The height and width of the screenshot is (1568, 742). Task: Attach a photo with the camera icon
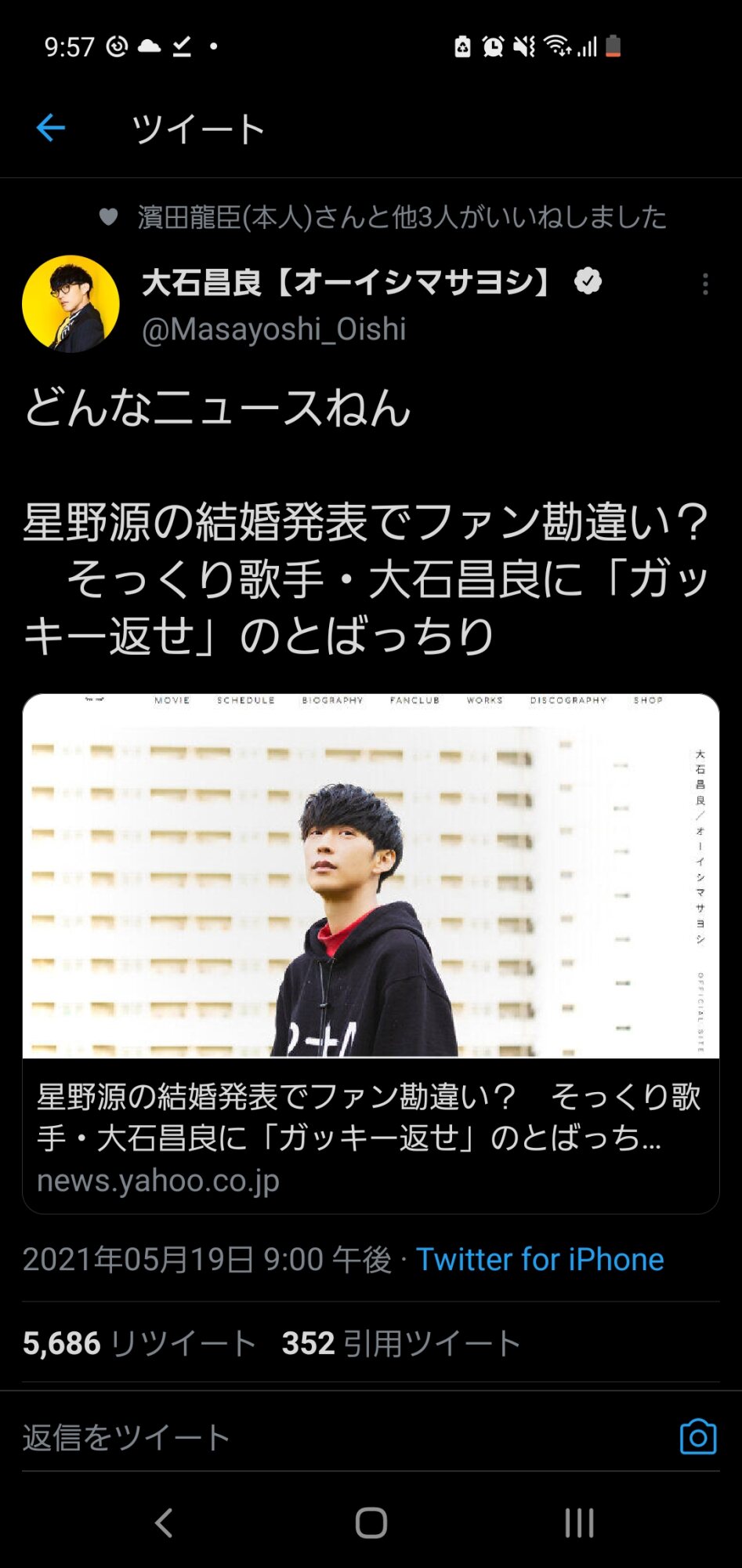pyautogui.click(x=698, y=1437)
